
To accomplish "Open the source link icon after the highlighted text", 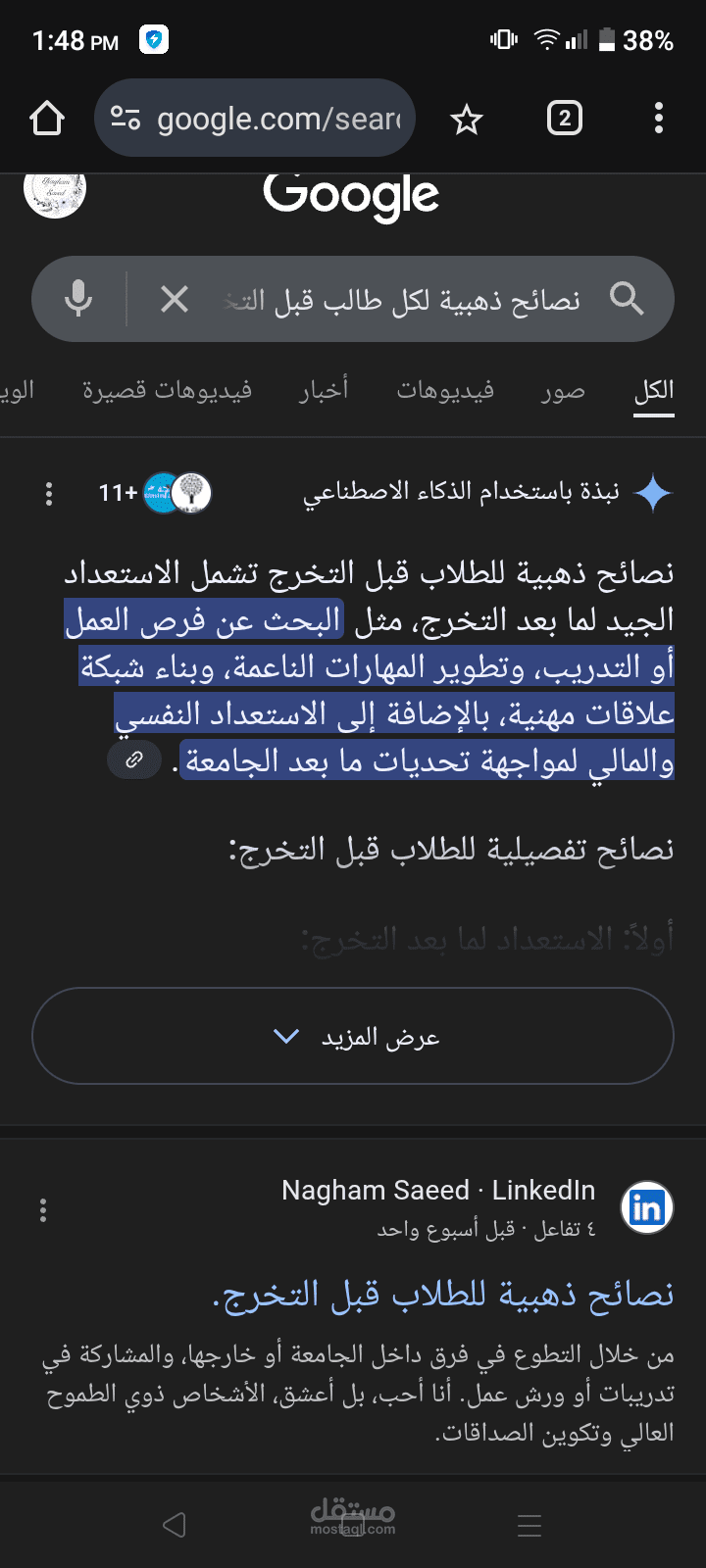I will click(134, 759).
